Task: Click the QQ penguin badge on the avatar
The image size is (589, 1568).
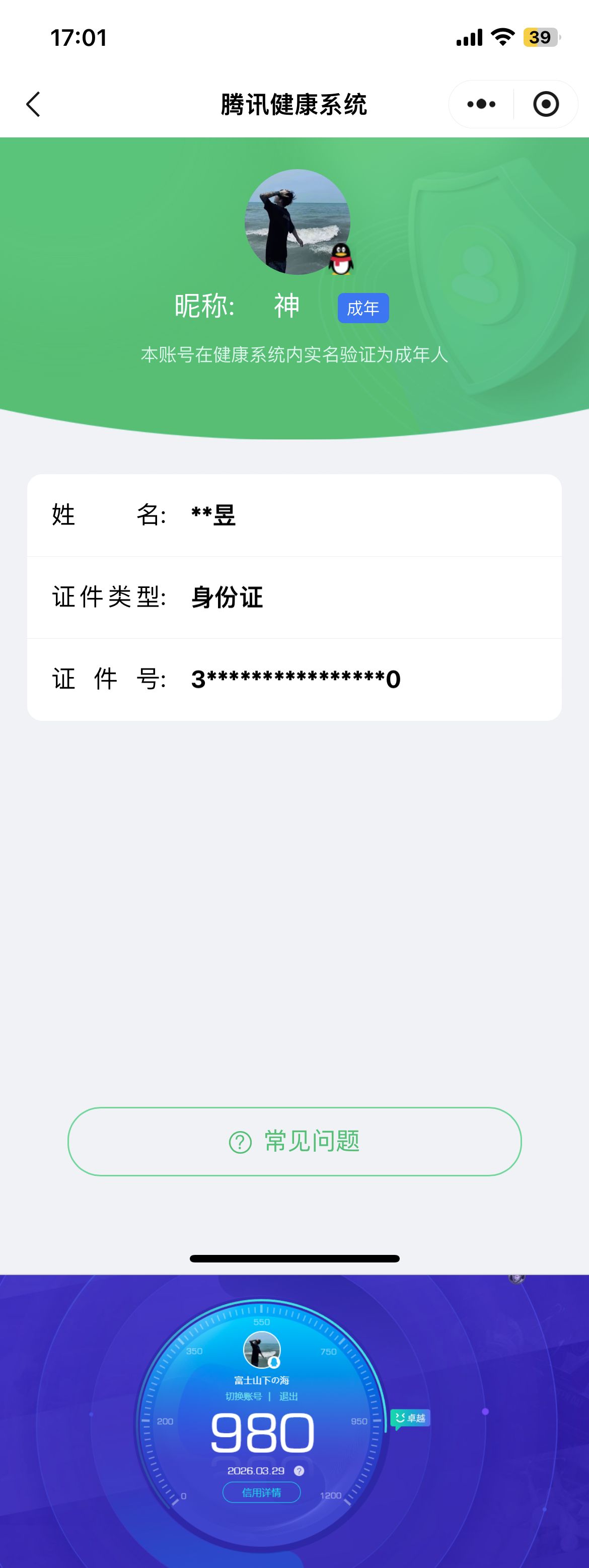Action: tap(341, 261)
